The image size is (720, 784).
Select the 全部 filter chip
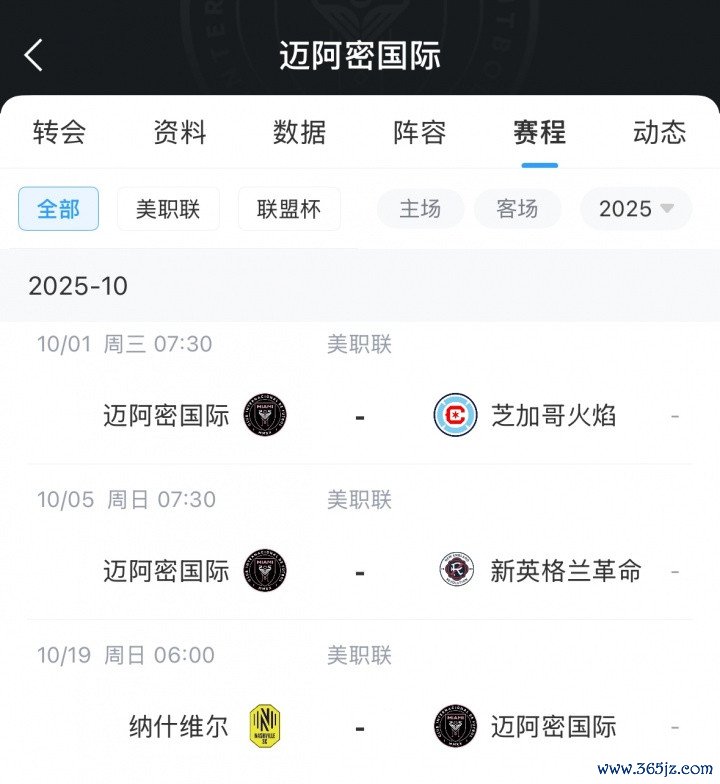(59, 209)
